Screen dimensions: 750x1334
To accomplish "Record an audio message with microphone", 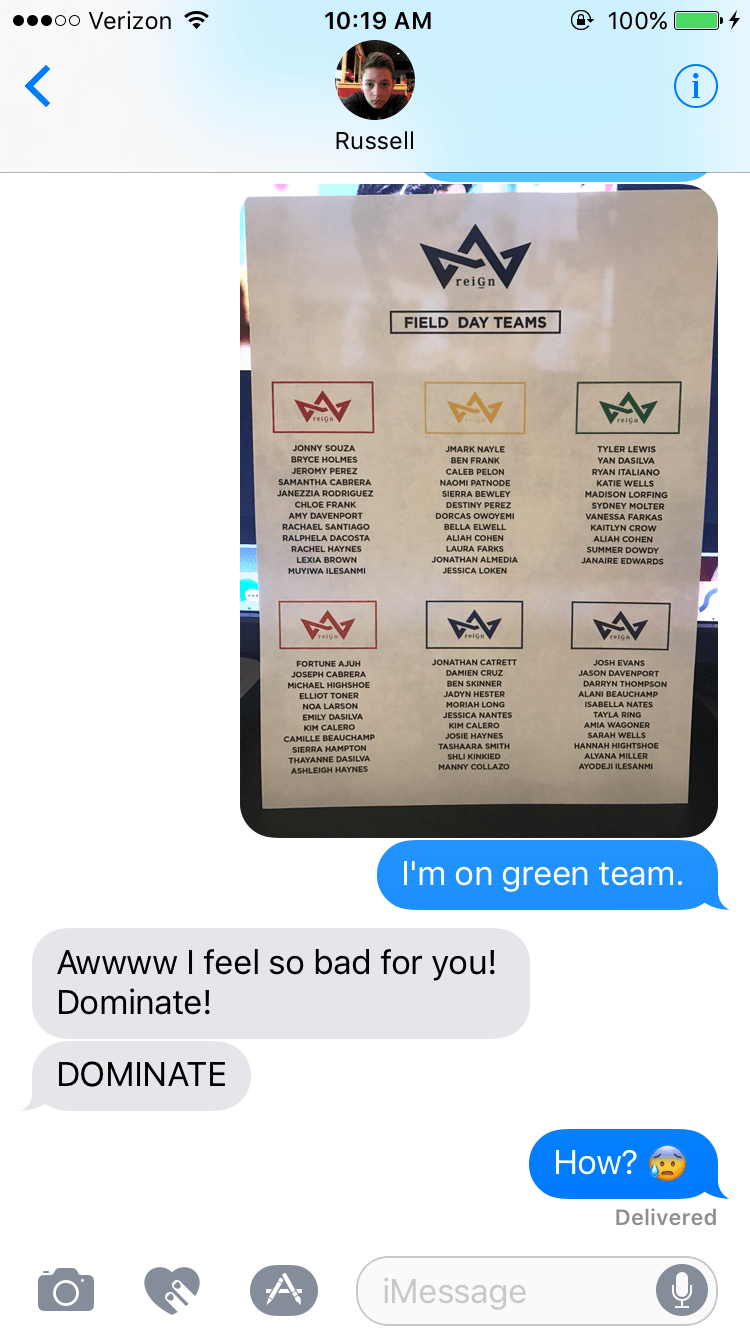I will (x=682, y=1291).
